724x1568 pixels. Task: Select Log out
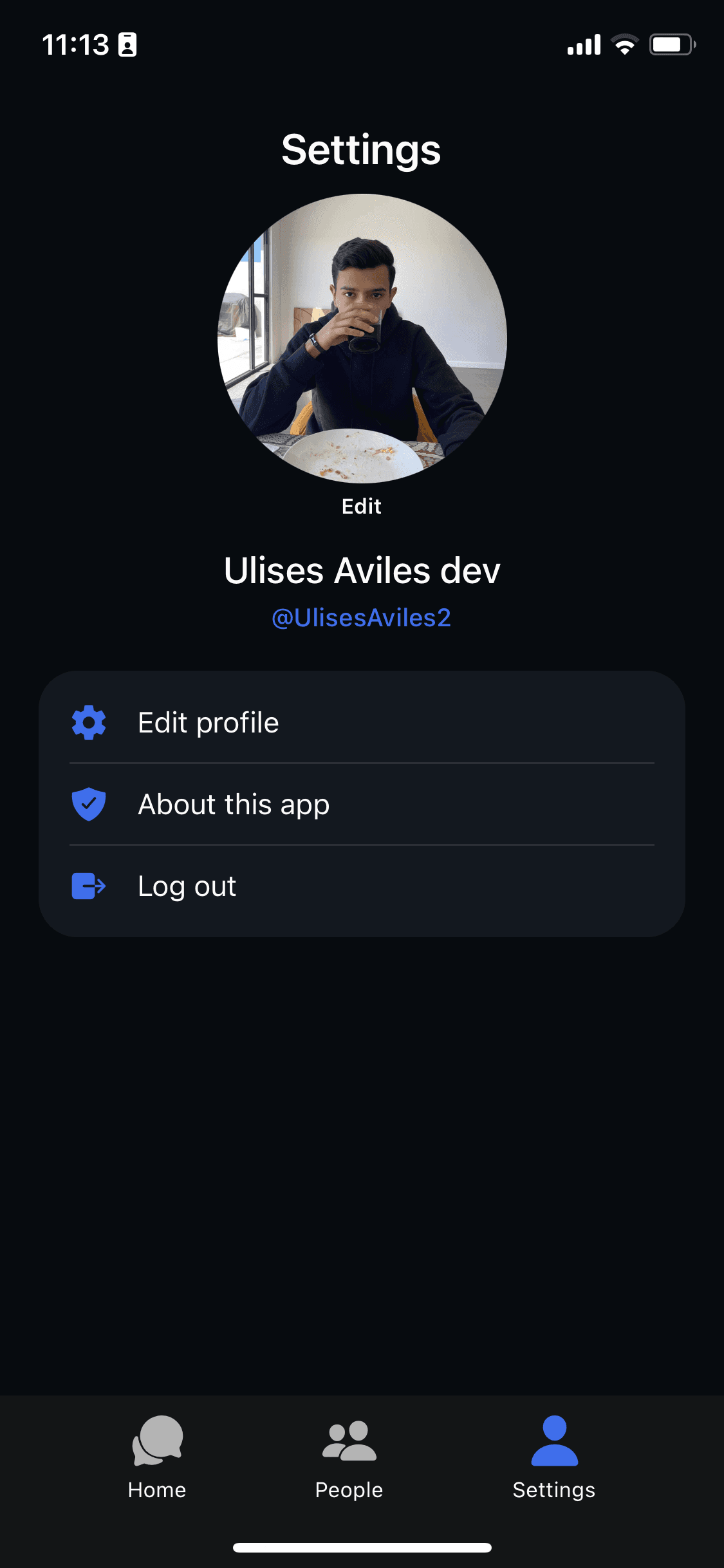point(362,886)
